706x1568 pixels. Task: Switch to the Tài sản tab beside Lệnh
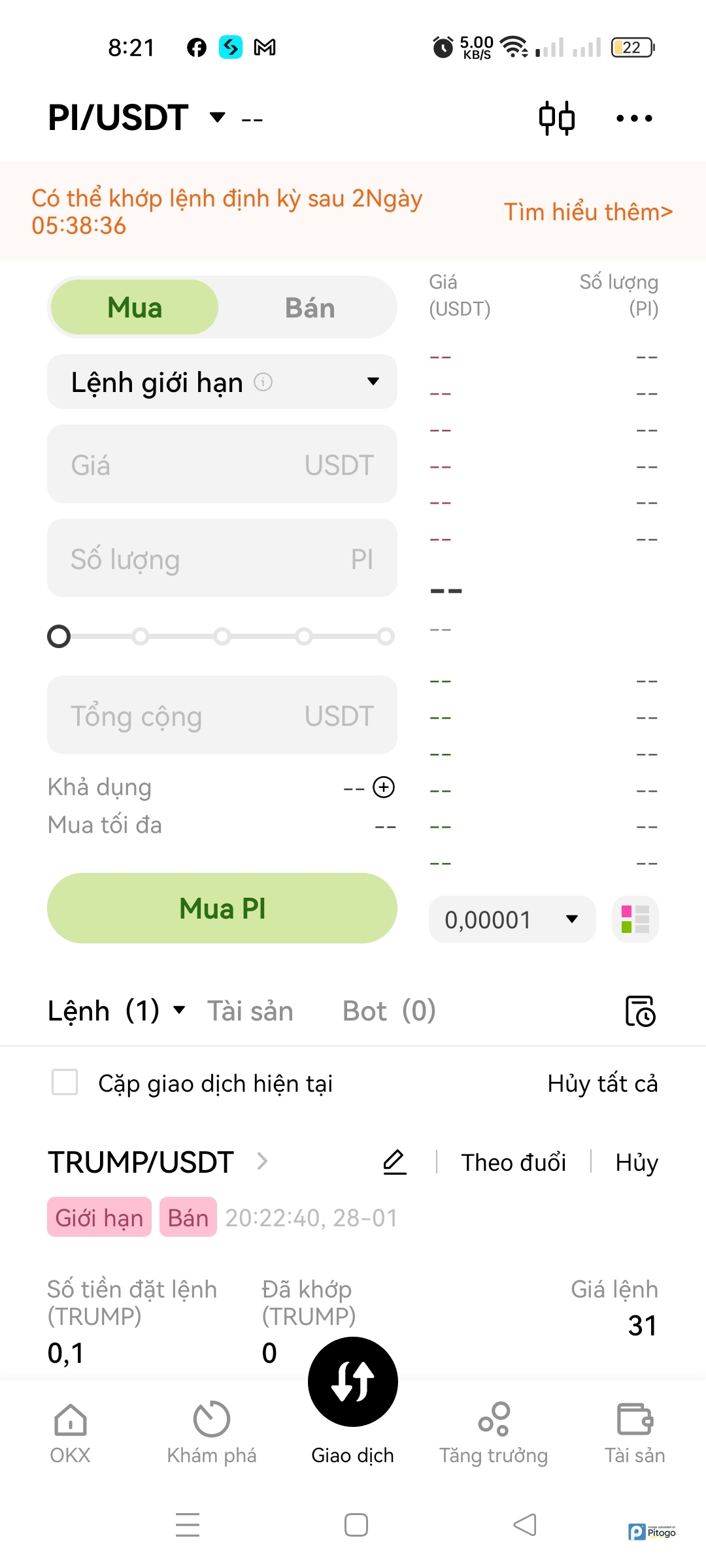tap(250, 1011)
